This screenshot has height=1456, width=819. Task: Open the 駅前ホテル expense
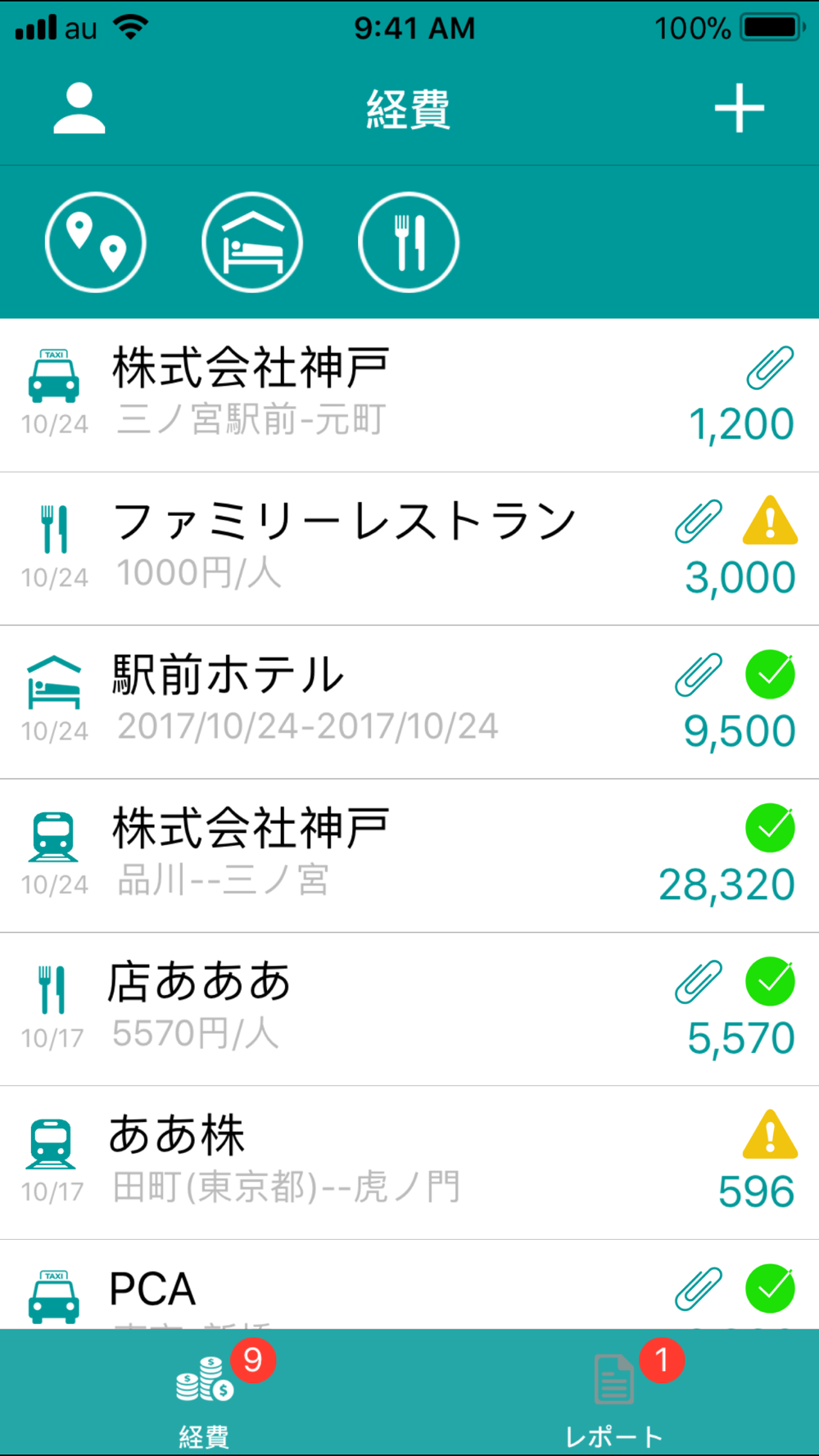click(409, 702)
